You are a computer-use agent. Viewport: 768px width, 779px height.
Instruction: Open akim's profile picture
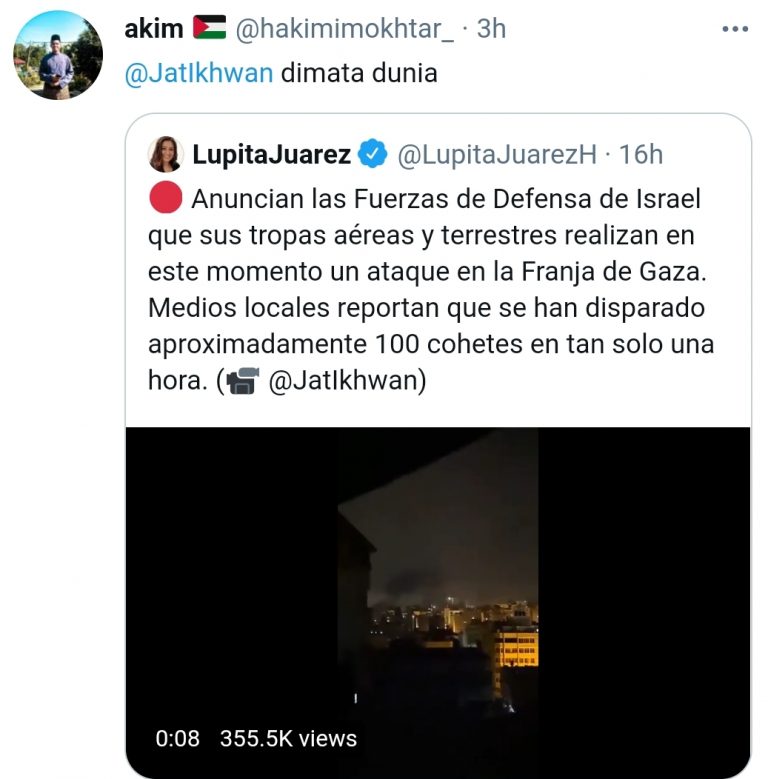pos(58,56)
